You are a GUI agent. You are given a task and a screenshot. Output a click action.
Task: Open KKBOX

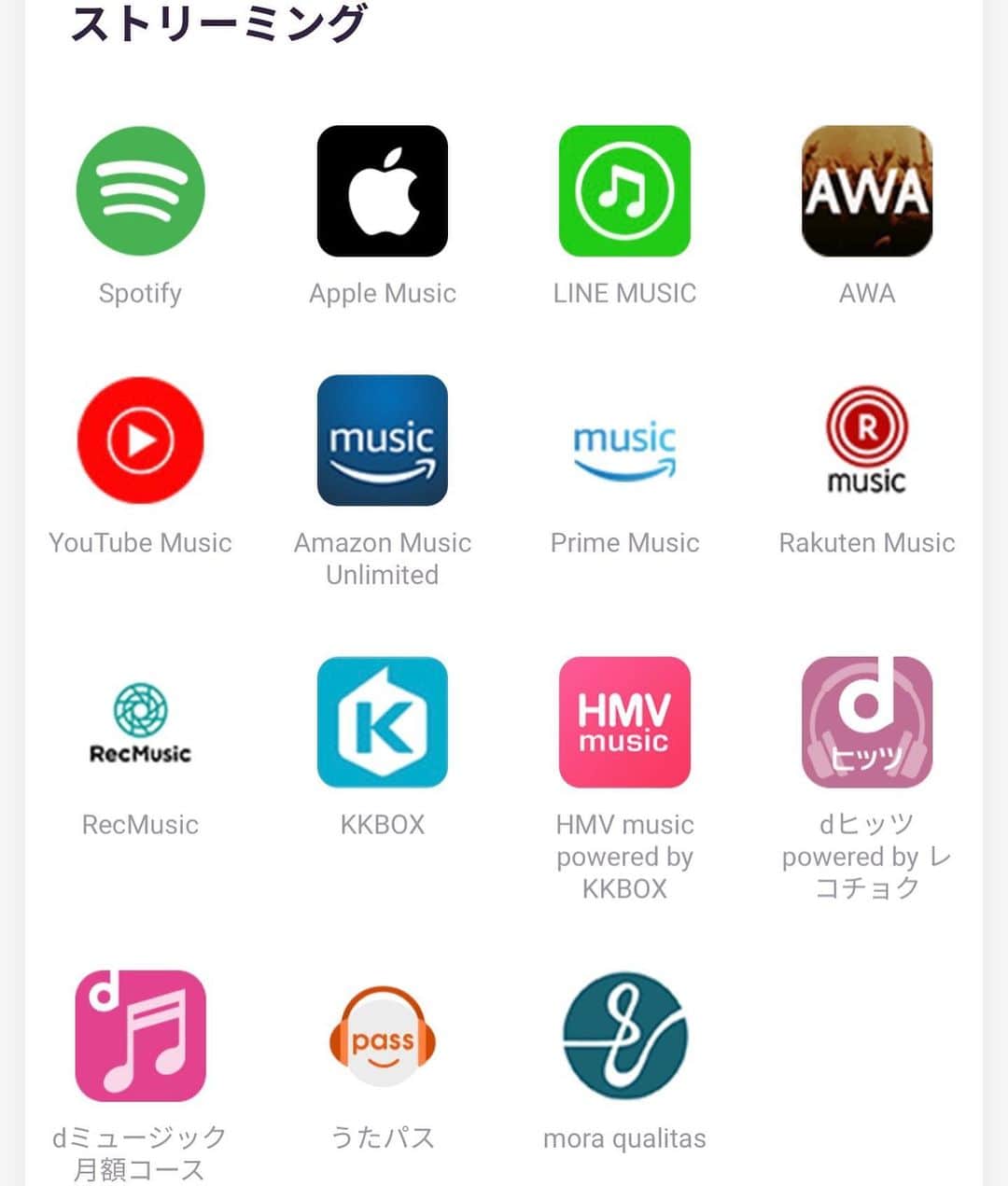[x=383, y=723]
